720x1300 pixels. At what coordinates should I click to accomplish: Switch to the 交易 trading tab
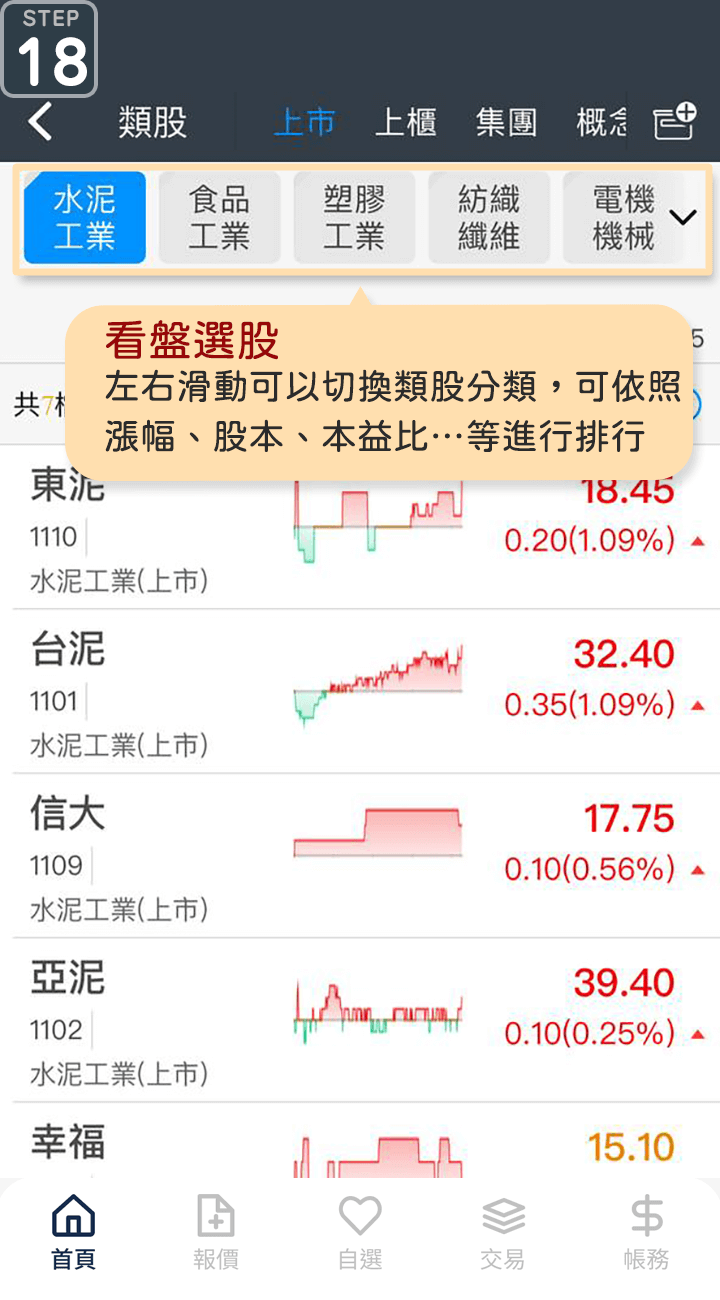click(x=503, y=1232)
